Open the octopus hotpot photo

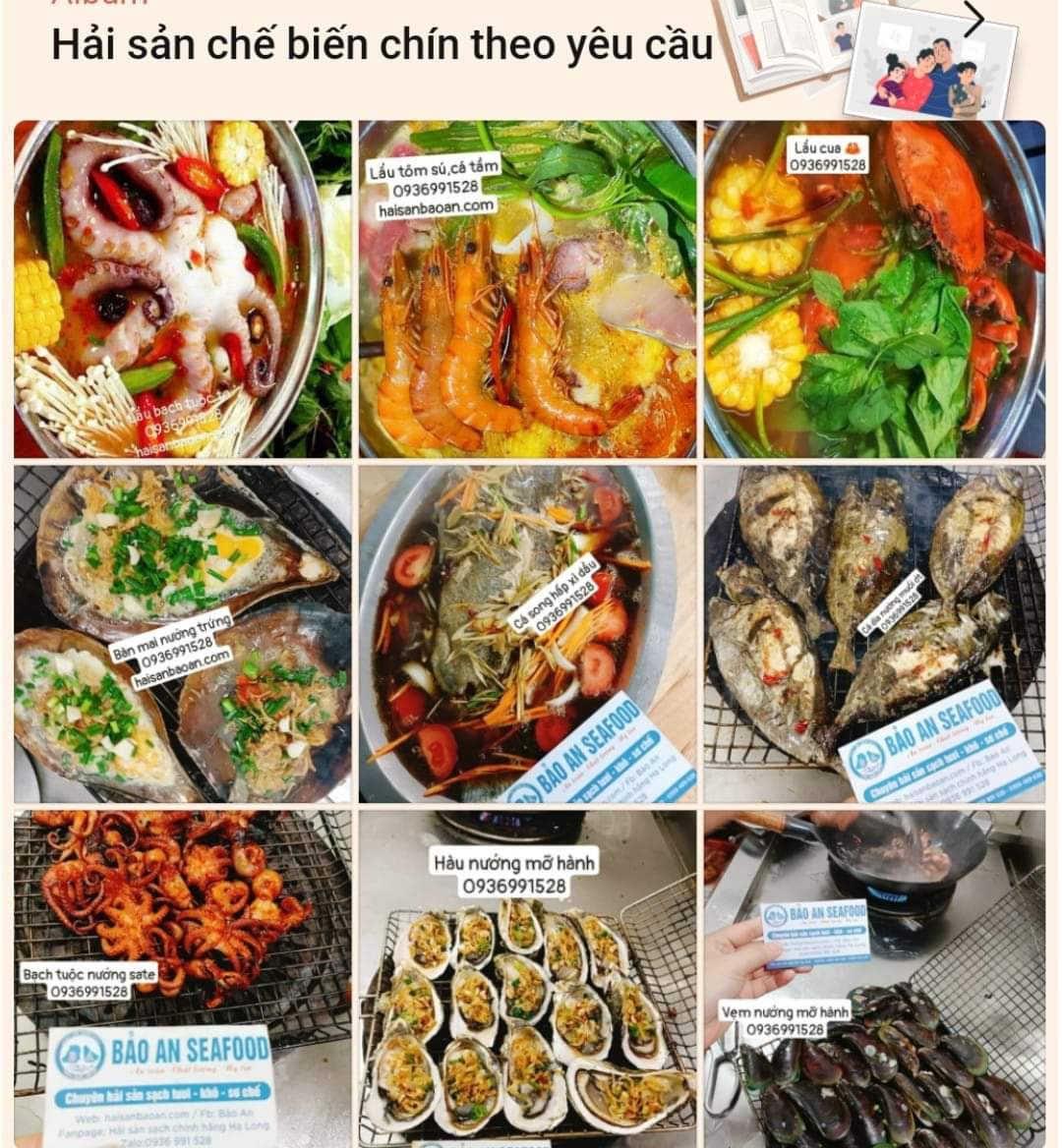(x=183, y=289)
